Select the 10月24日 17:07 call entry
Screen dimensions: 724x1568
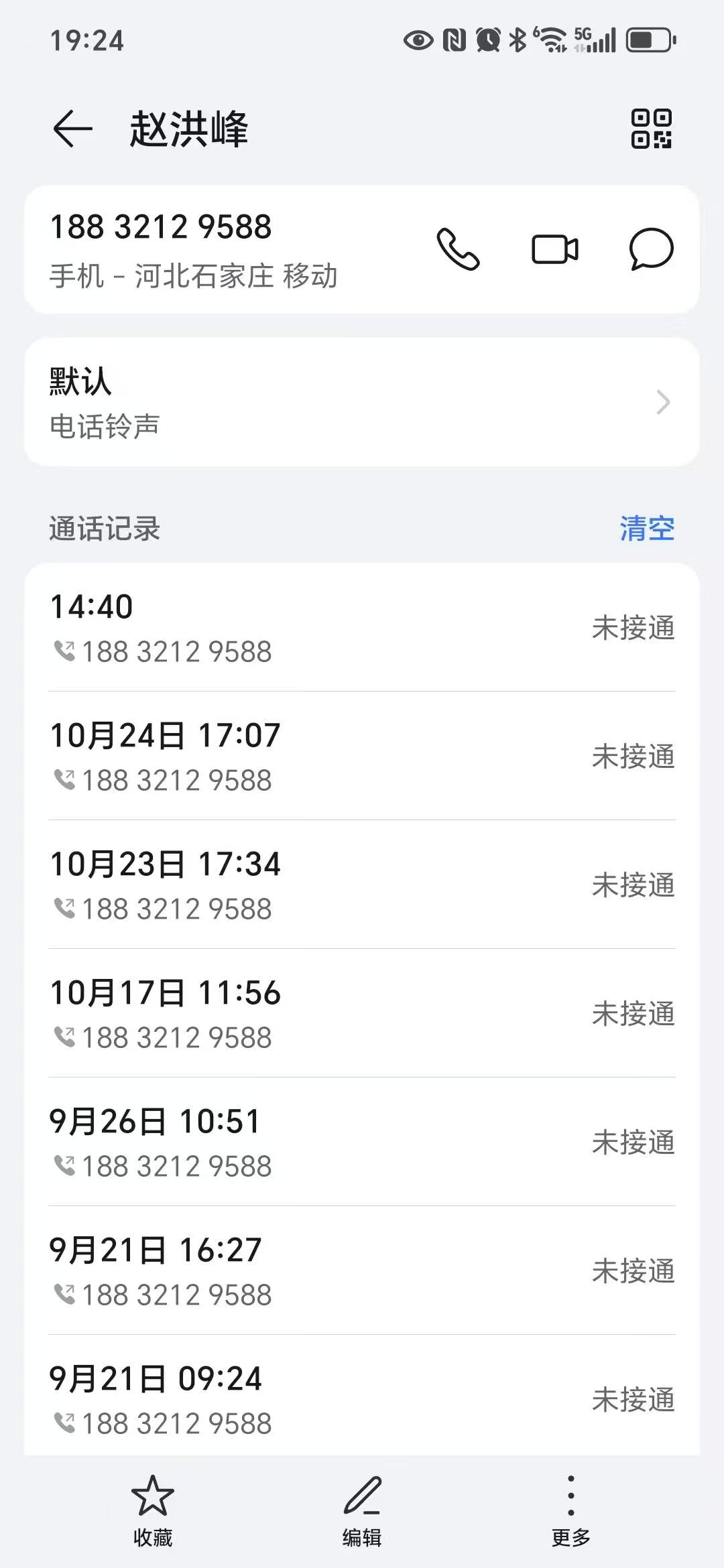(362, 757)
